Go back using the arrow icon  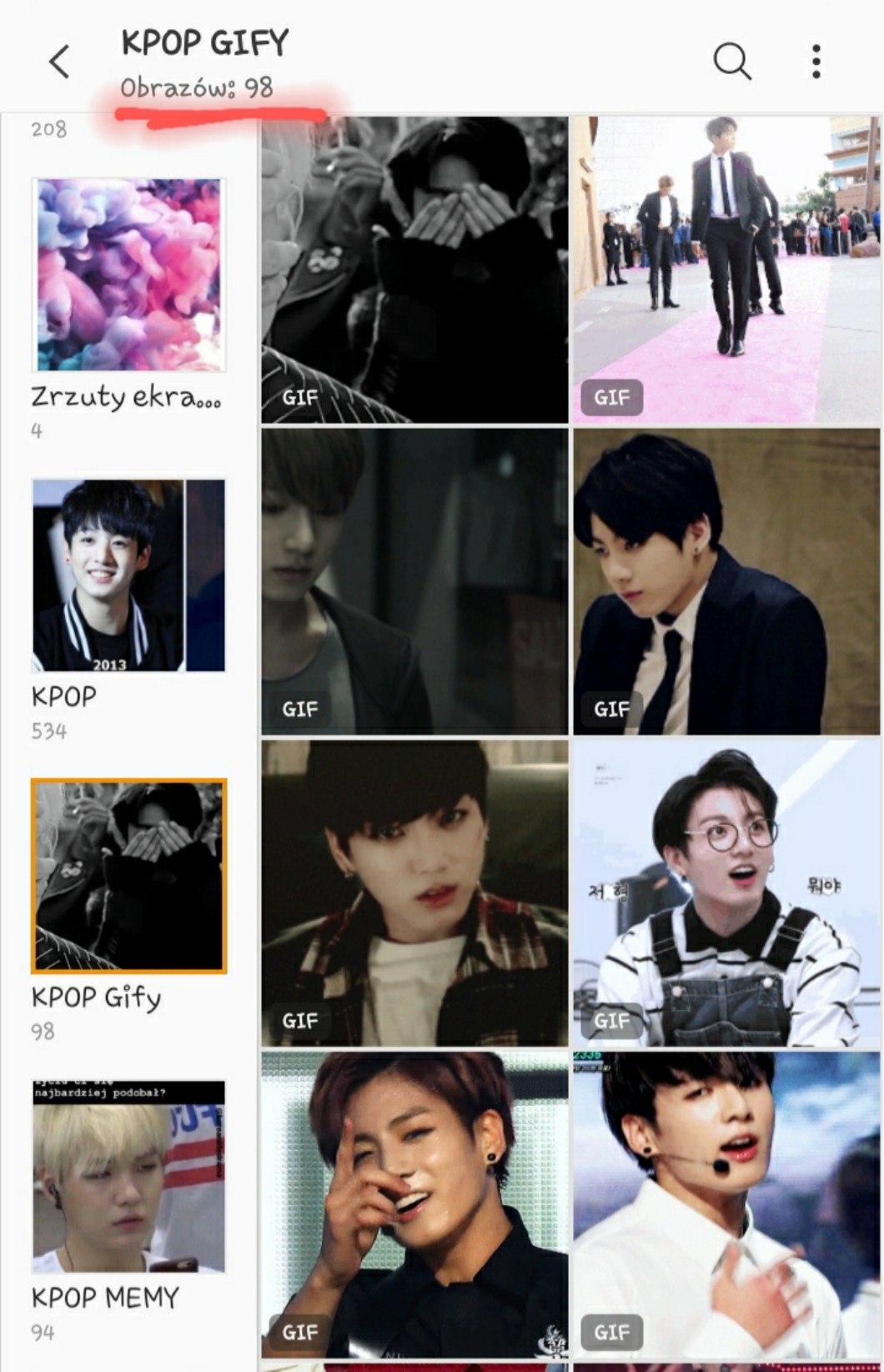[59, 63]
